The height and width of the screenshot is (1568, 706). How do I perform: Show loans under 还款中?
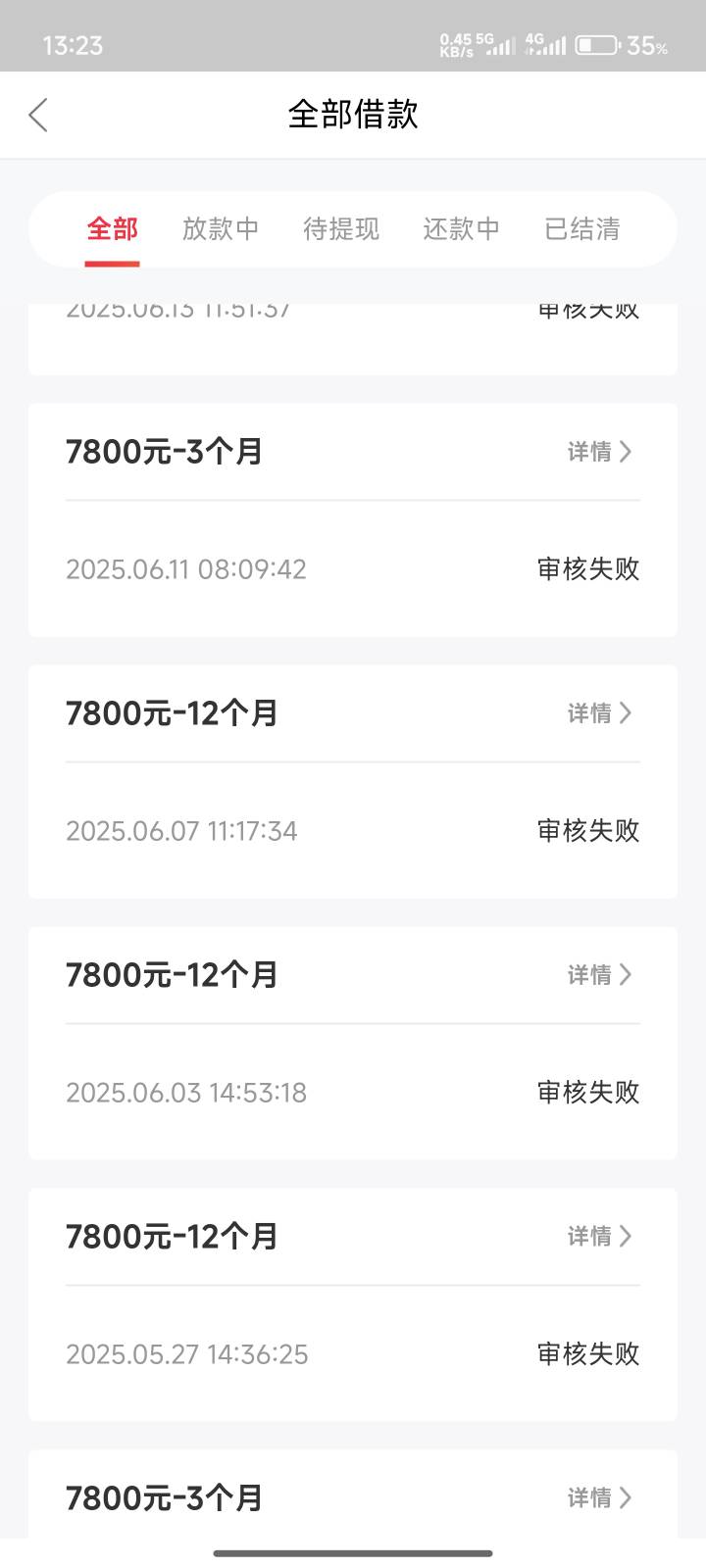[462, 229]
